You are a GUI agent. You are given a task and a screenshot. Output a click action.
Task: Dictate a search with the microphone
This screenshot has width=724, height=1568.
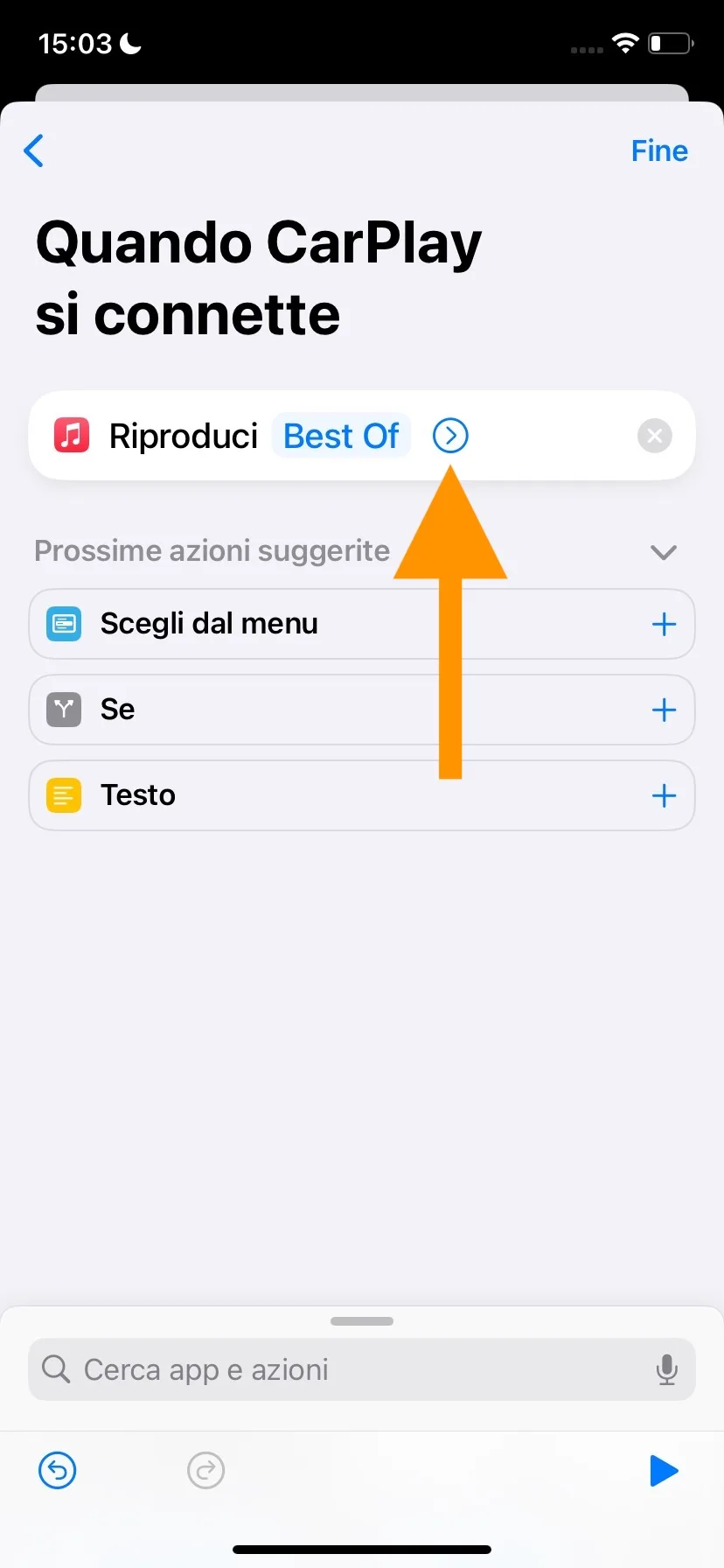click(x=666, y=1369)
